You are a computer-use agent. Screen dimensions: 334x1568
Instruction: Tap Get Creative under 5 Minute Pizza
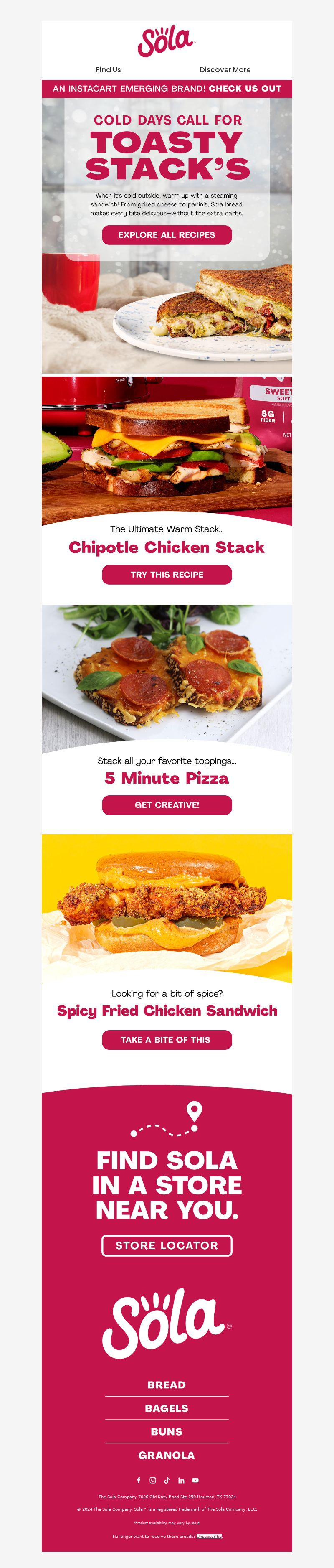pyautogui.click(x=167, y=805)
